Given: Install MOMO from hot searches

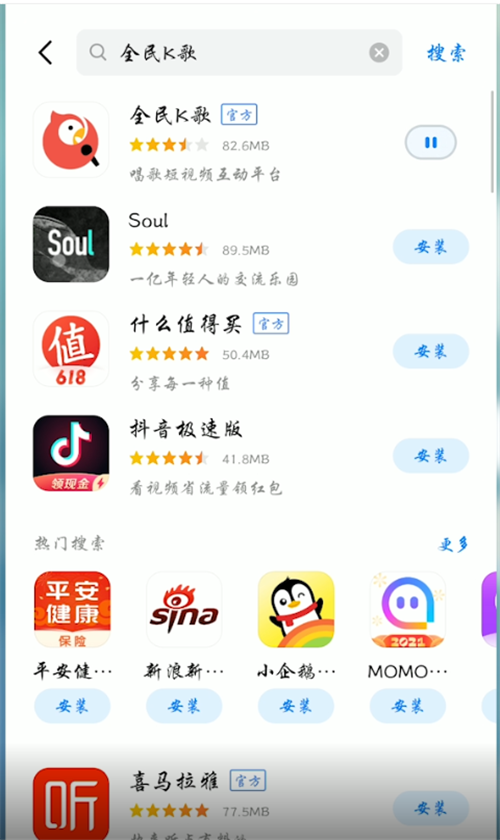Looking at the screenshot, I should tap(407, 706).
